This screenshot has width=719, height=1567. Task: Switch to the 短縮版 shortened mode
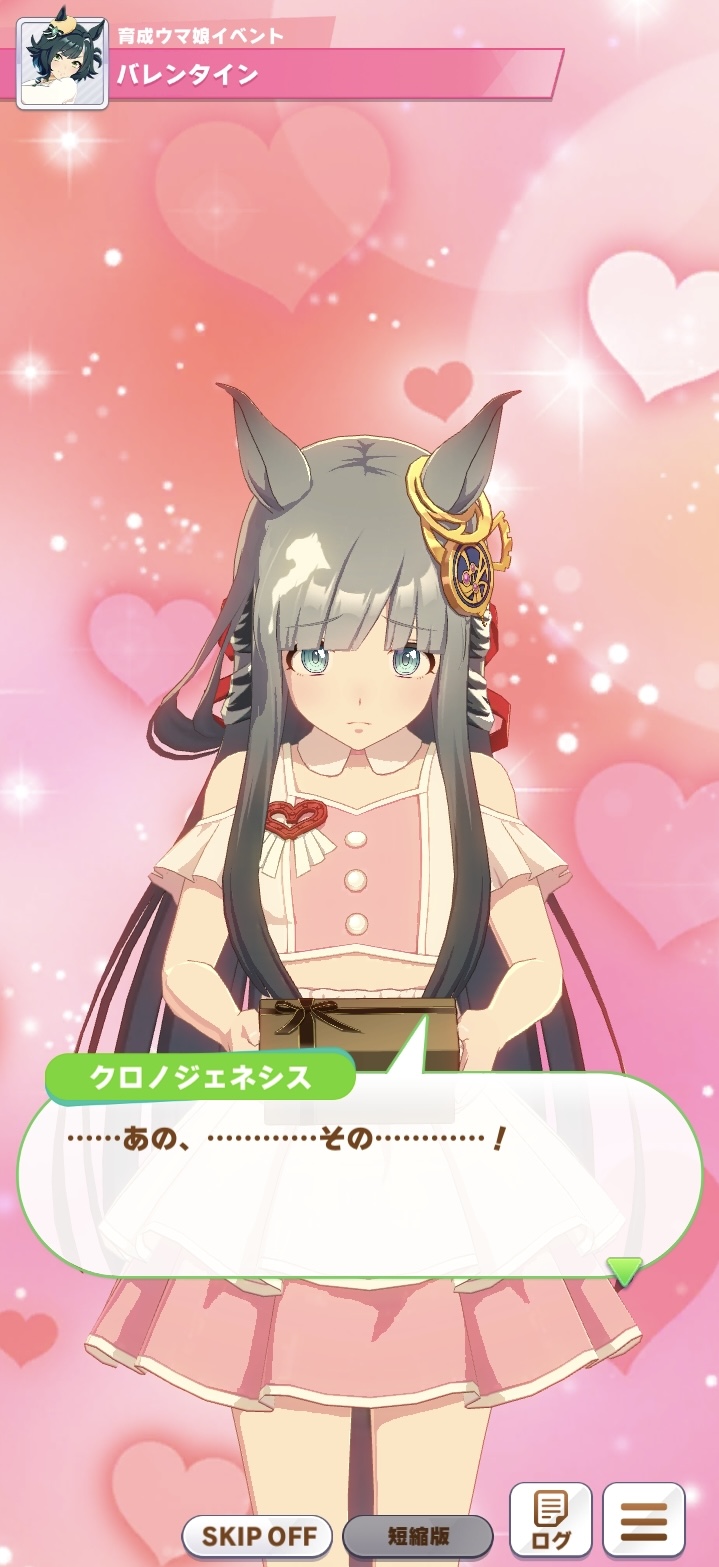tap(417, 1535)
